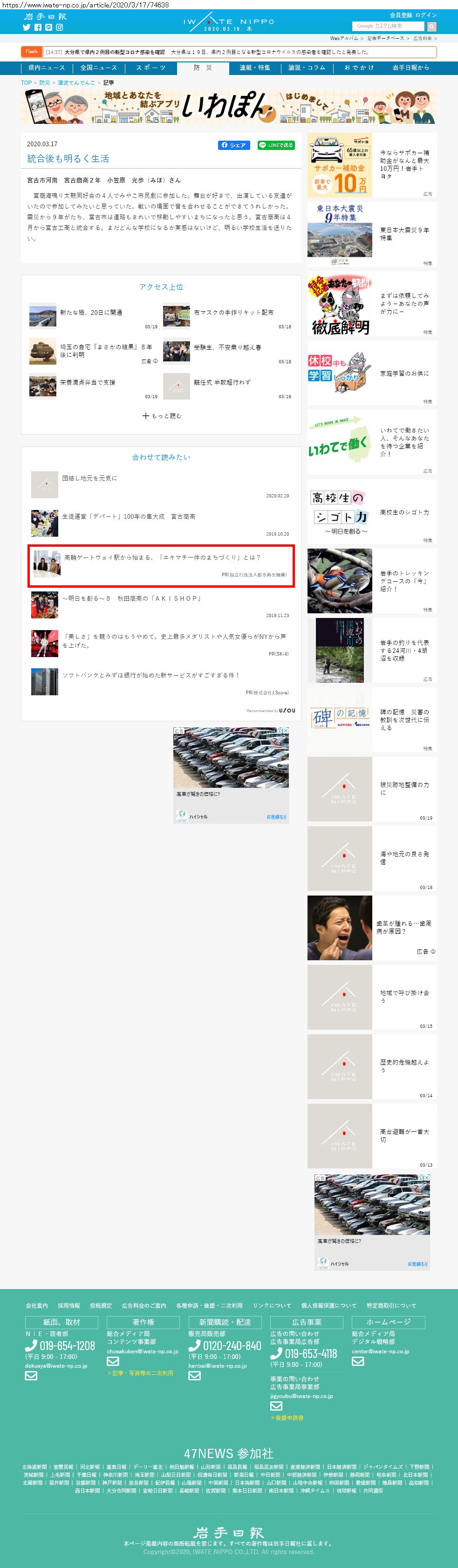Open the 高輪ゲートウェイ駅 PR article
The height and width of the screenshot is (1568, 458).
tap(162, 557)
